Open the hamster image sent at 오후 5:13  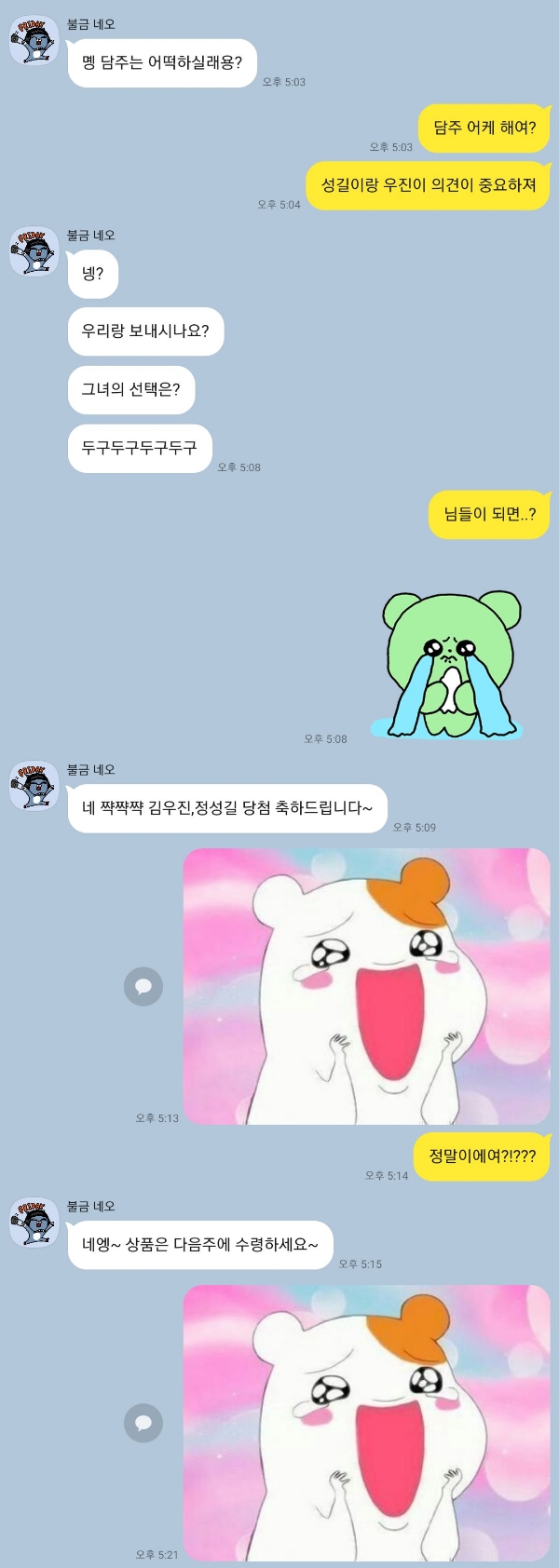pos(366,986)
